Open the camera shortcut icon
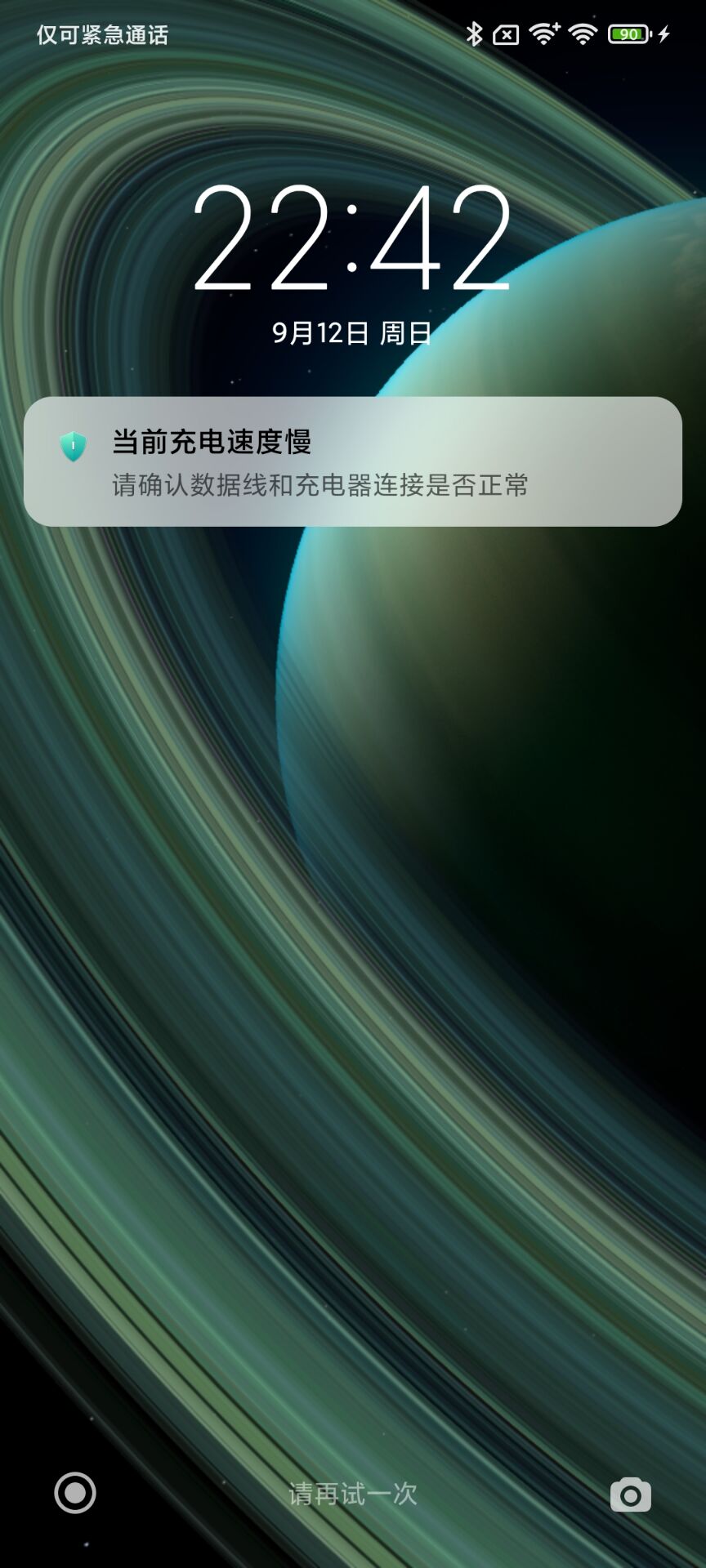Image resolution: width=706 pixels, height=1568 pixels. (631, 1494)
